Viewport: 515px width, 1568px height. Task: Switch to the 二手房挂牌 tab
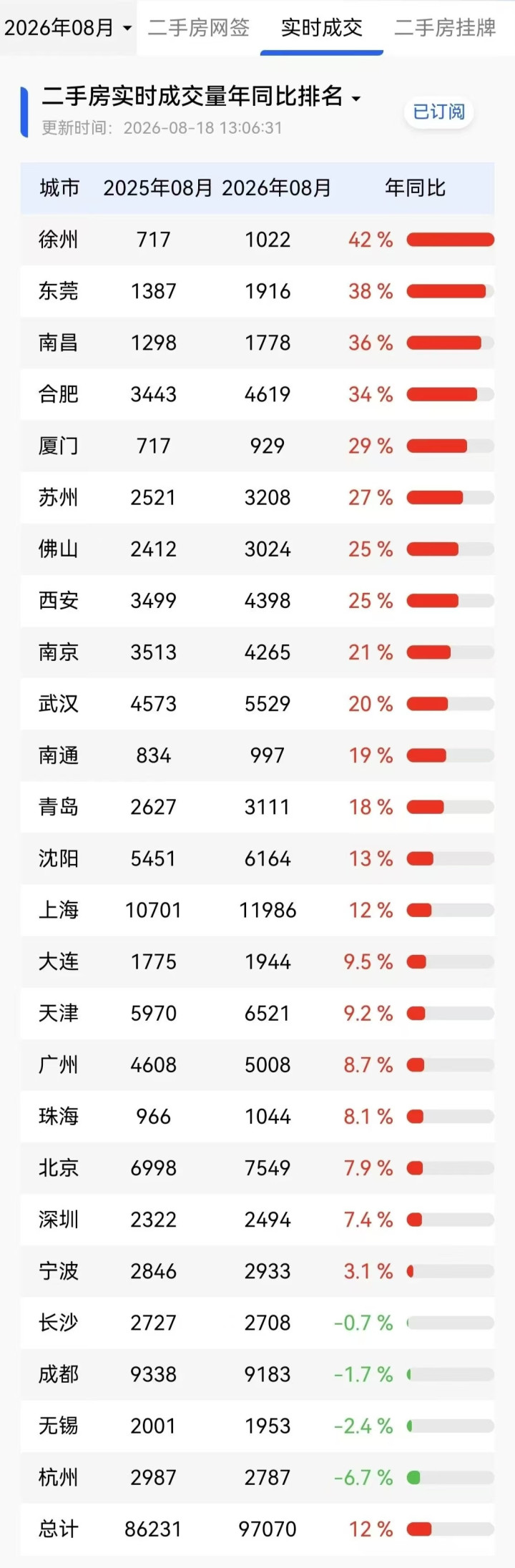click(445, 28)
